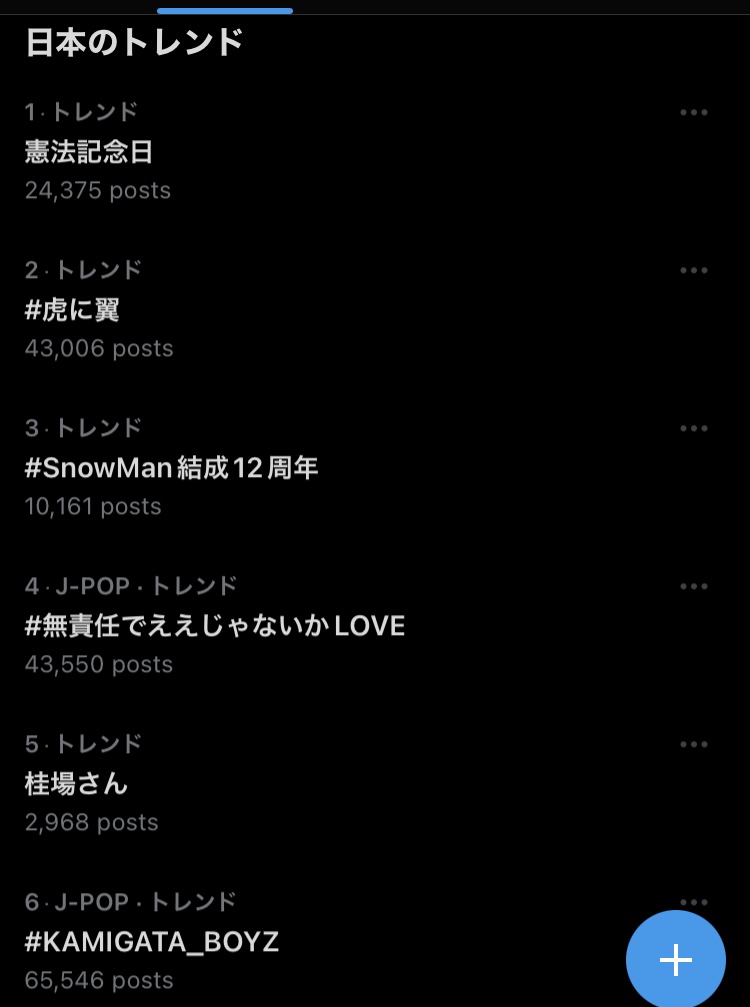View posts about 桂場さん

click(77, 784)
